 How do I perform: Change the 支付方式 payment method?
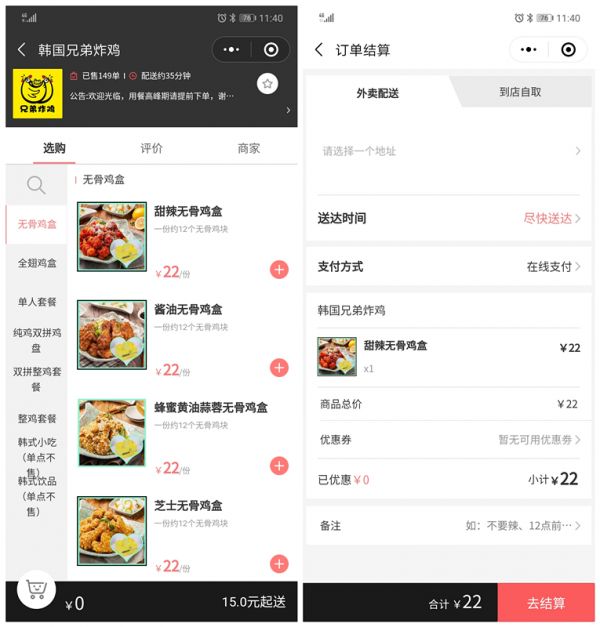coord(449,267)
